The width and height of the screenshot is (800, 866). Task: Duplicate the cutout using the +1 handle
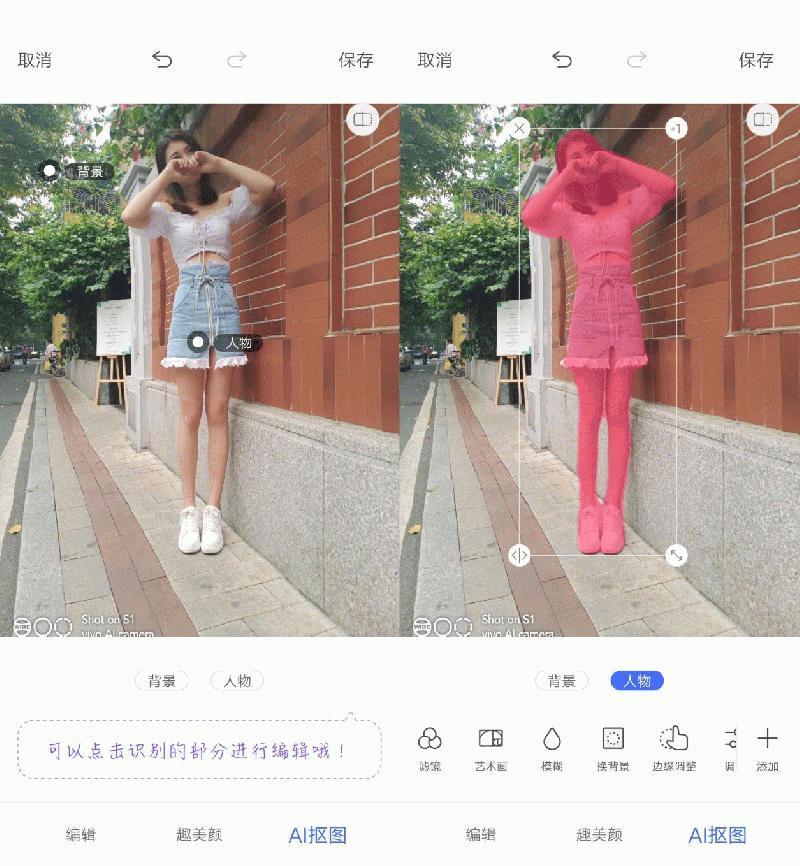click(676, 128)
